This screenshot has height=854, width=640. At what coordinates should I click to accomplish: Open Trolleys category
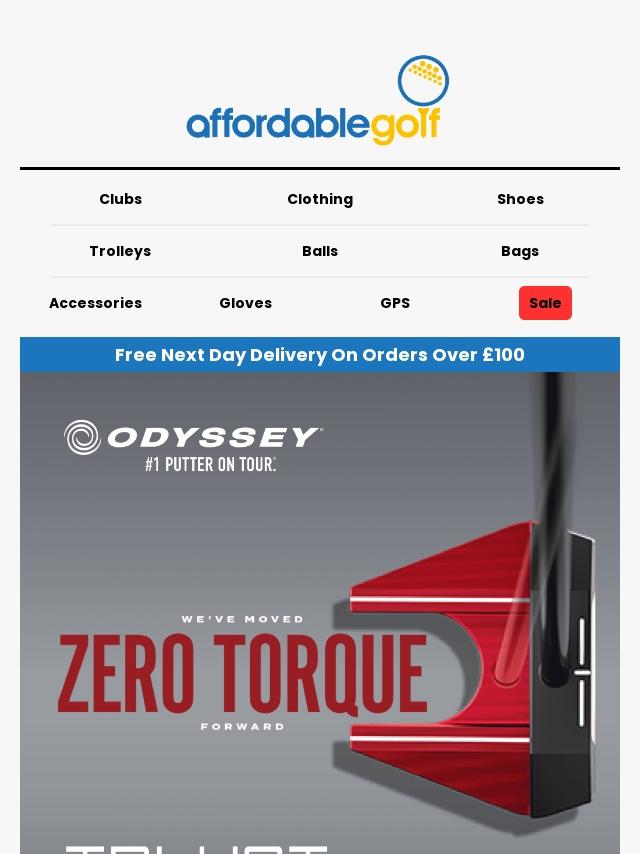(120, 251)
